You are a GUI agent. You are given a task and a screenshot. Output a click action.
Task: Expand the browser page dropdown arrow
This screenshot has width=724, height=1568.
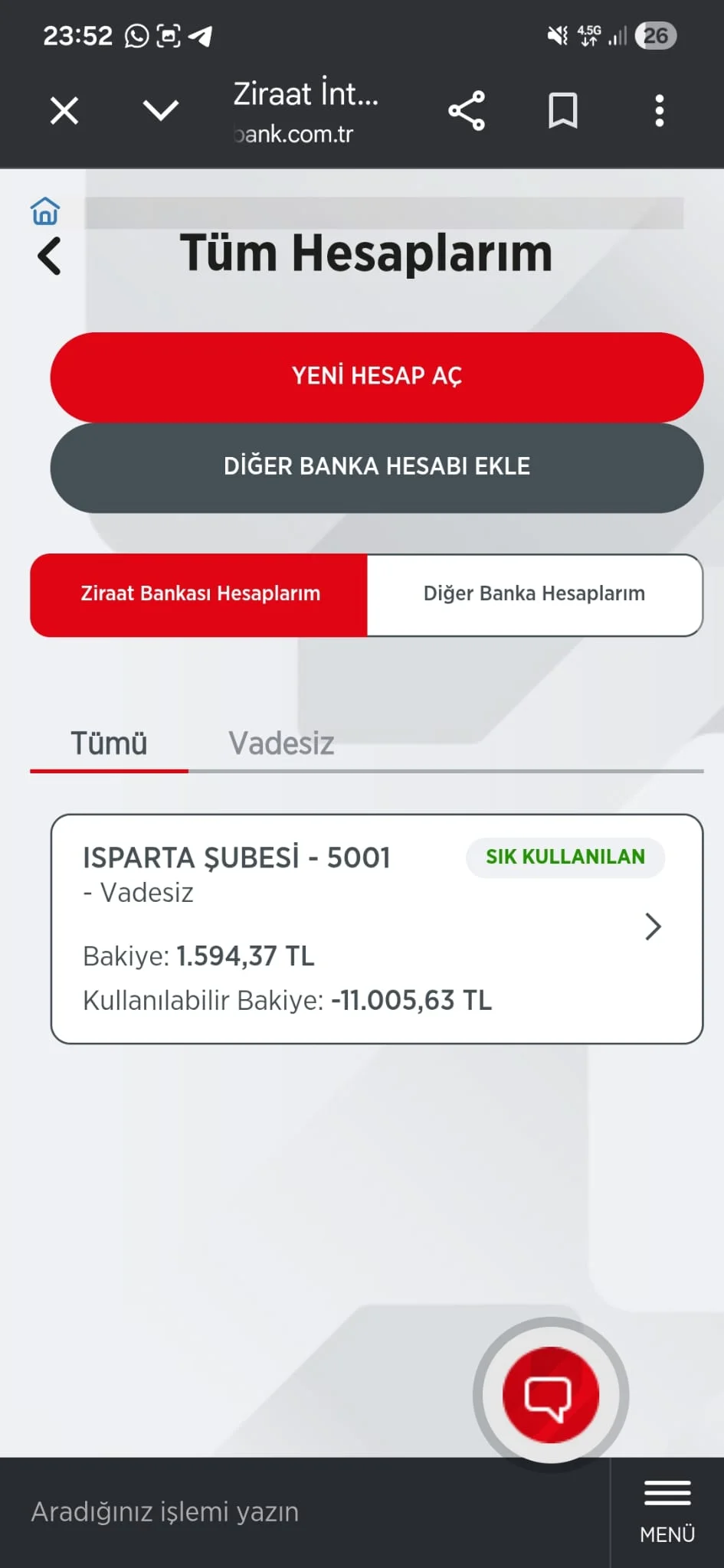[x=161, y=110]
